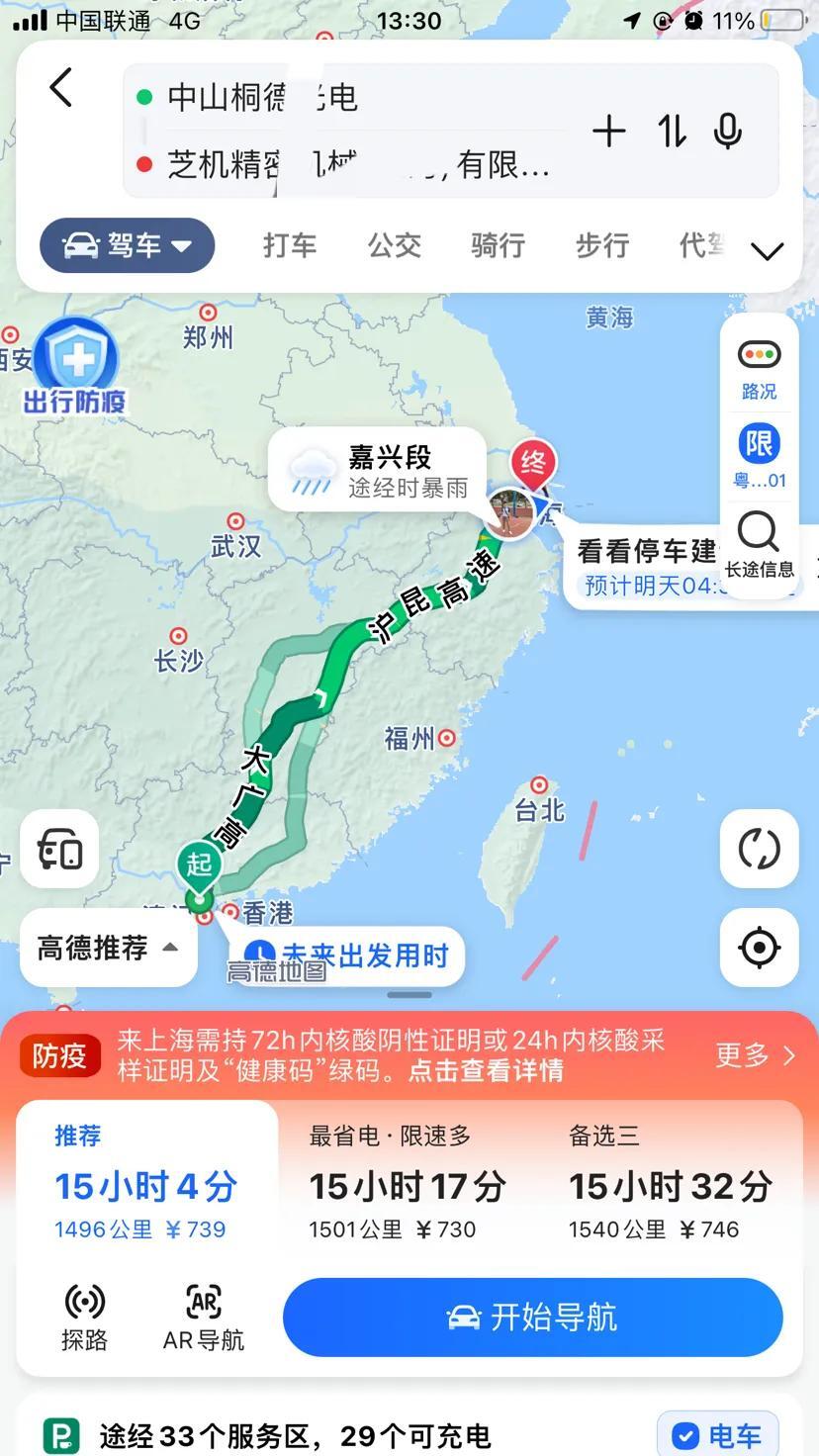
Task: Open the 驾车 mode dropdown
Action: pos(128,245)
